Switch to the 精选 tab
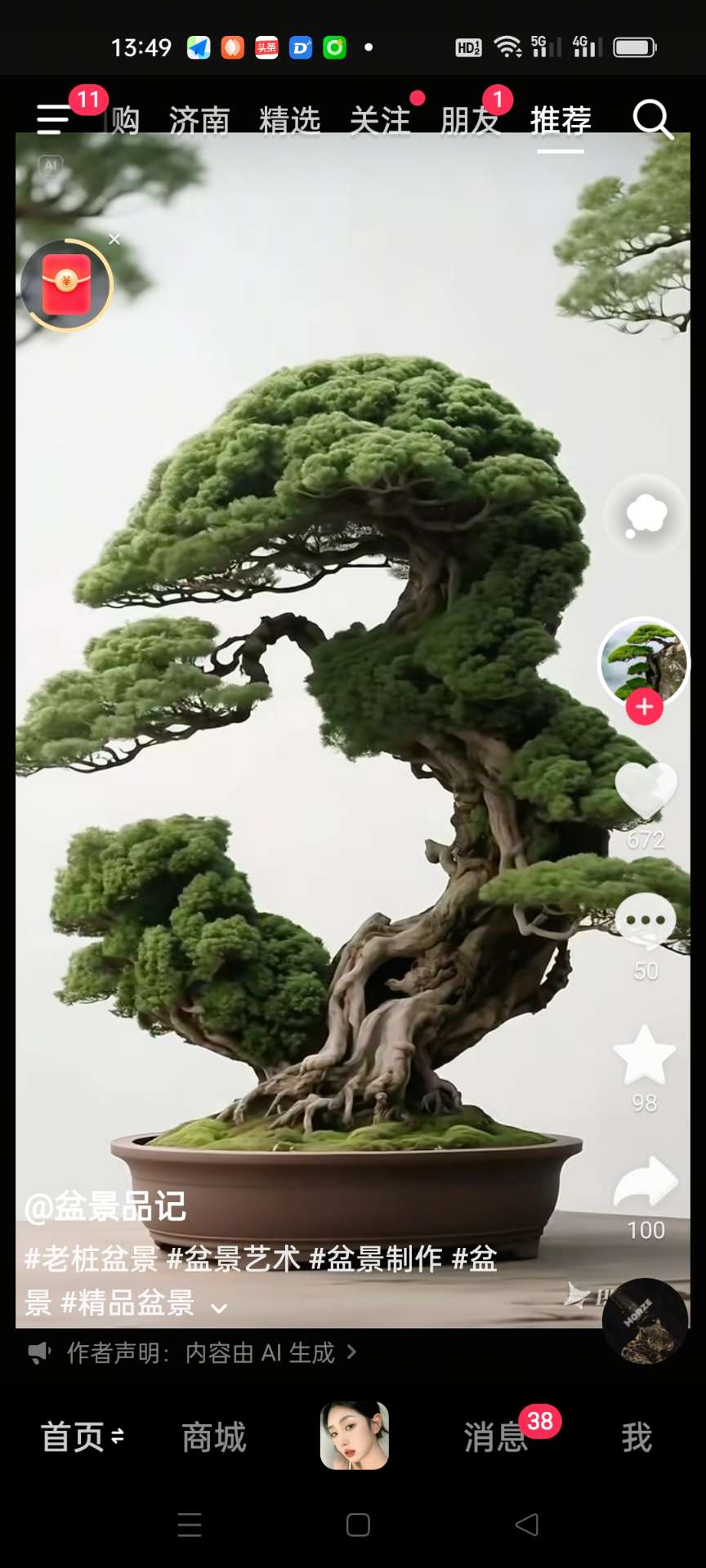 (x=290, y=121)
